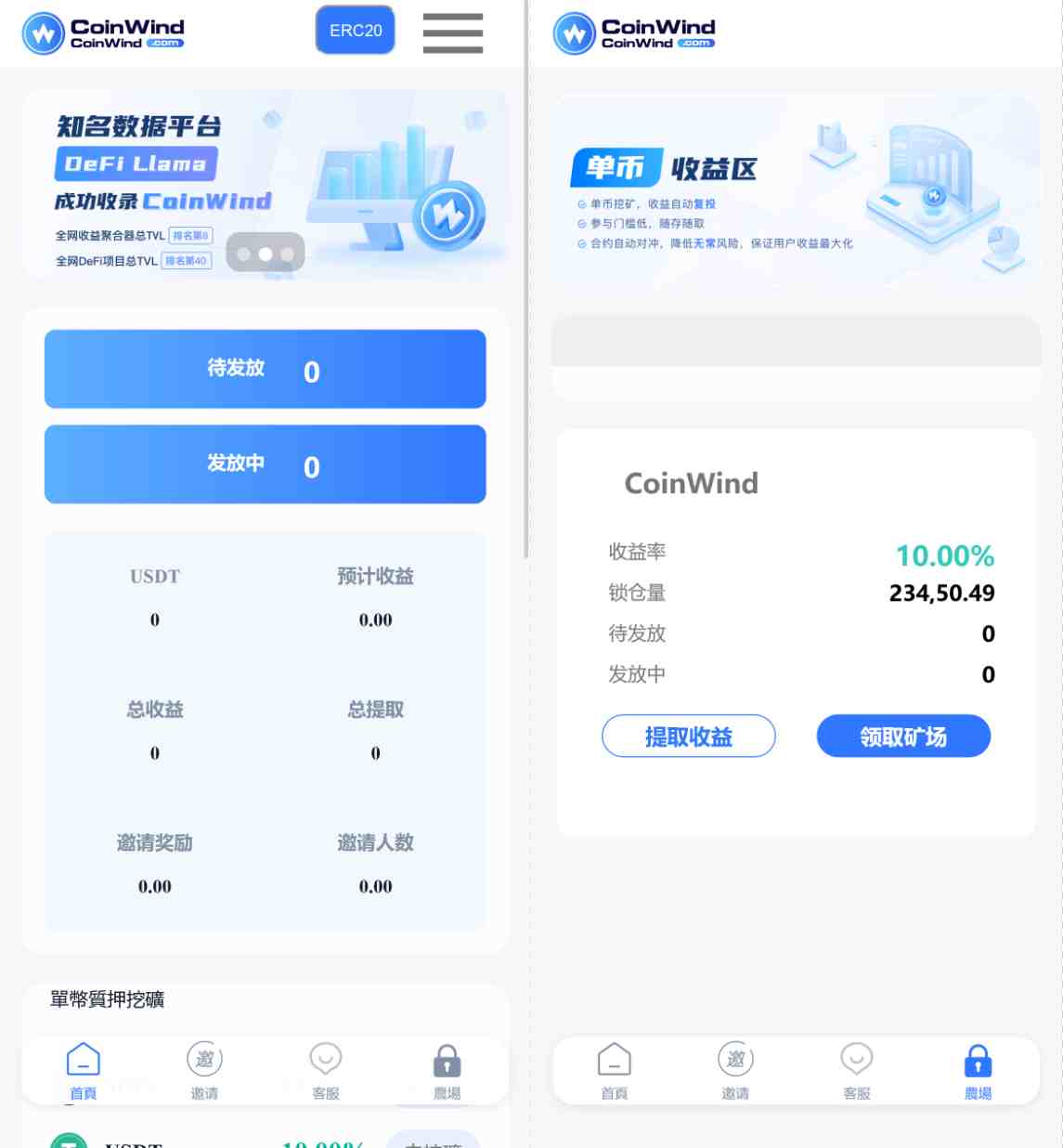Switch network using the ERC20 selector
Screen dimensions: 1063x1148
click(x=356, y=31)
